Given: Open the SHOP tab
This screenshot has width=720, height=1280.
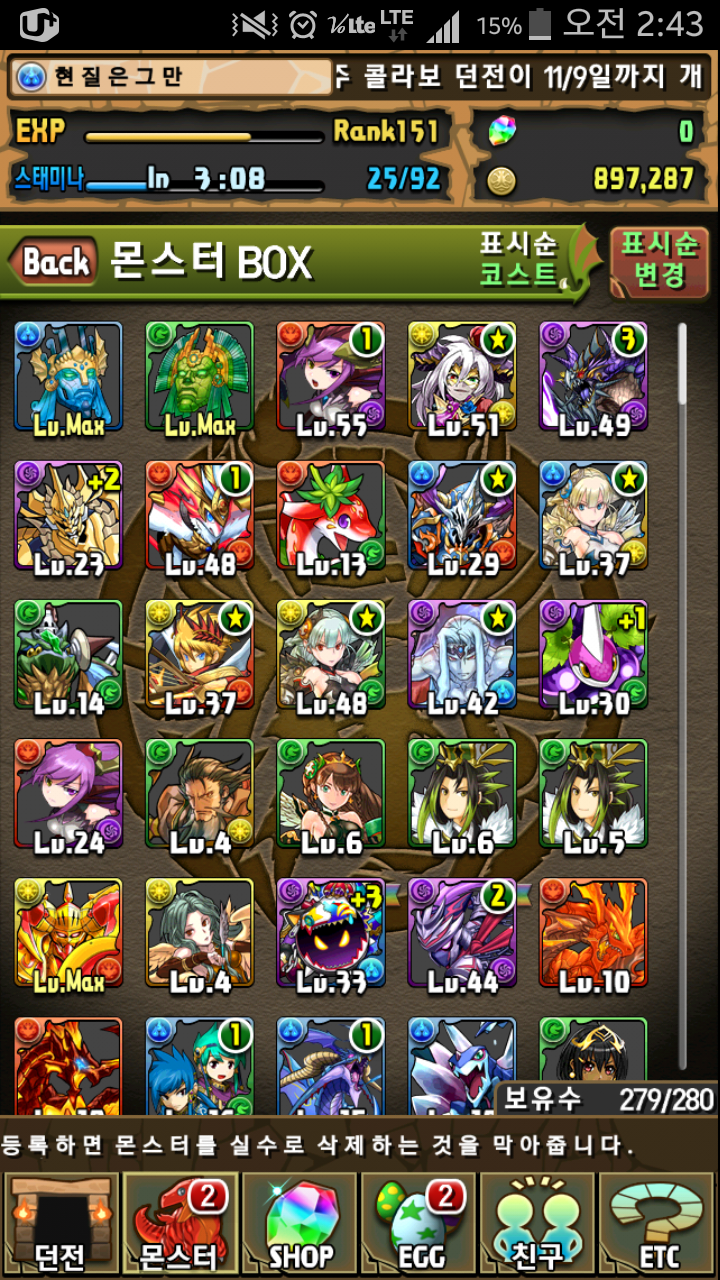Looking at the screenshot, I should [300, 1226].
